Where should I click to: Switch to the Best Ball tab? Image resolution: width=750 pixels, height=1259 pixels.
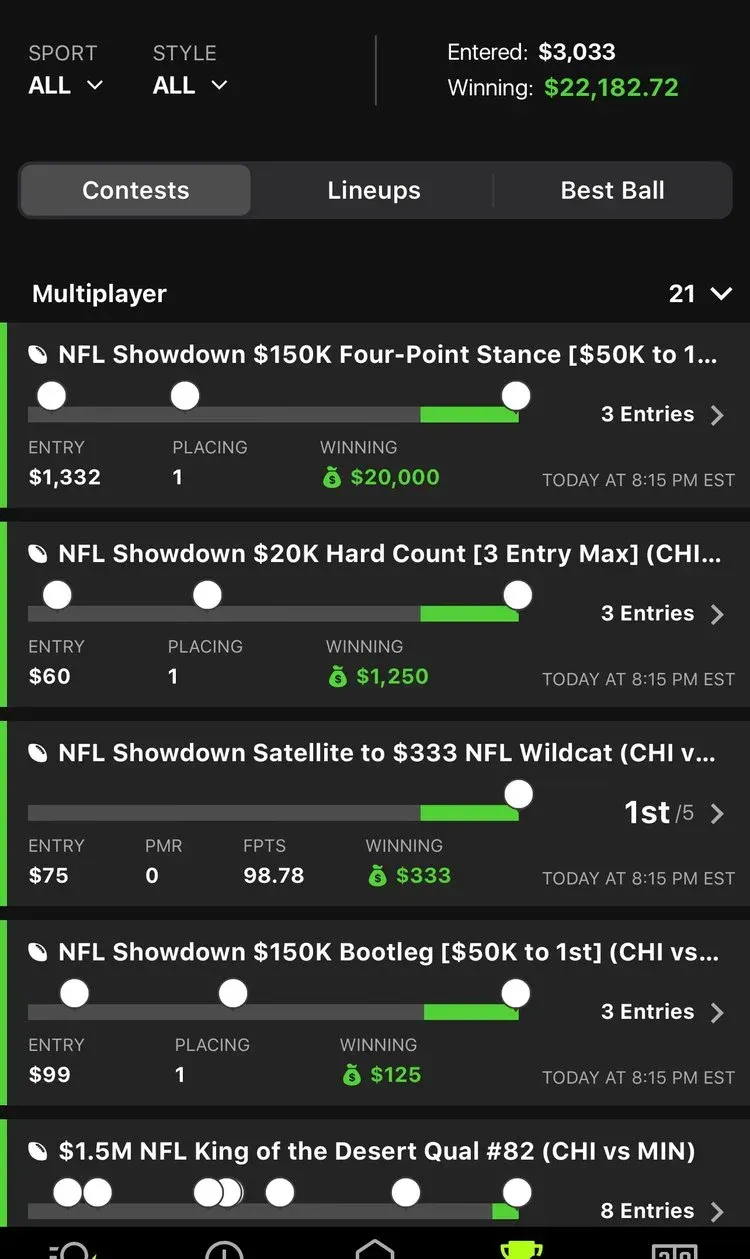tap(612, 190)
